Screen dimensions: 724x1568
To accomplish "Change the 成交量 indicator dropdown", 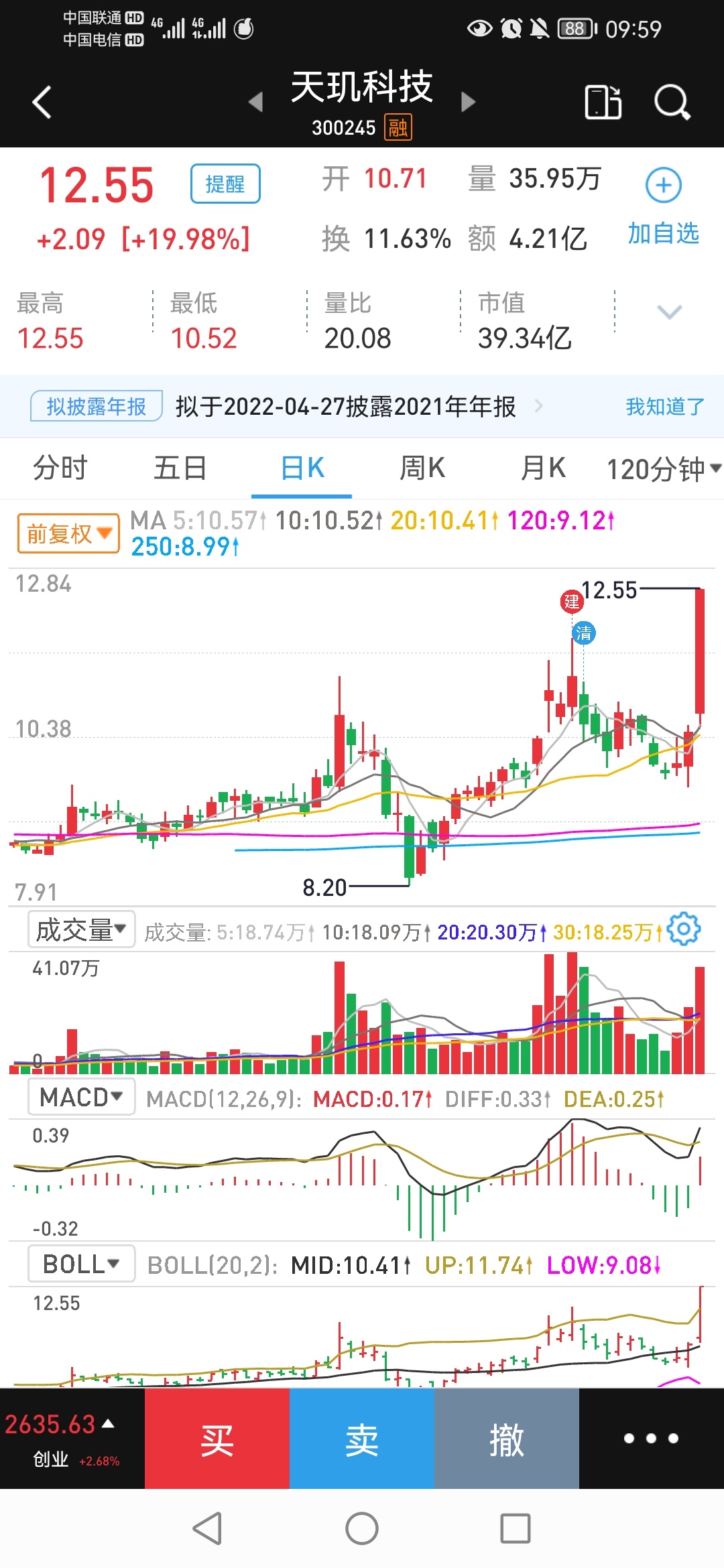I will (81, 929).
